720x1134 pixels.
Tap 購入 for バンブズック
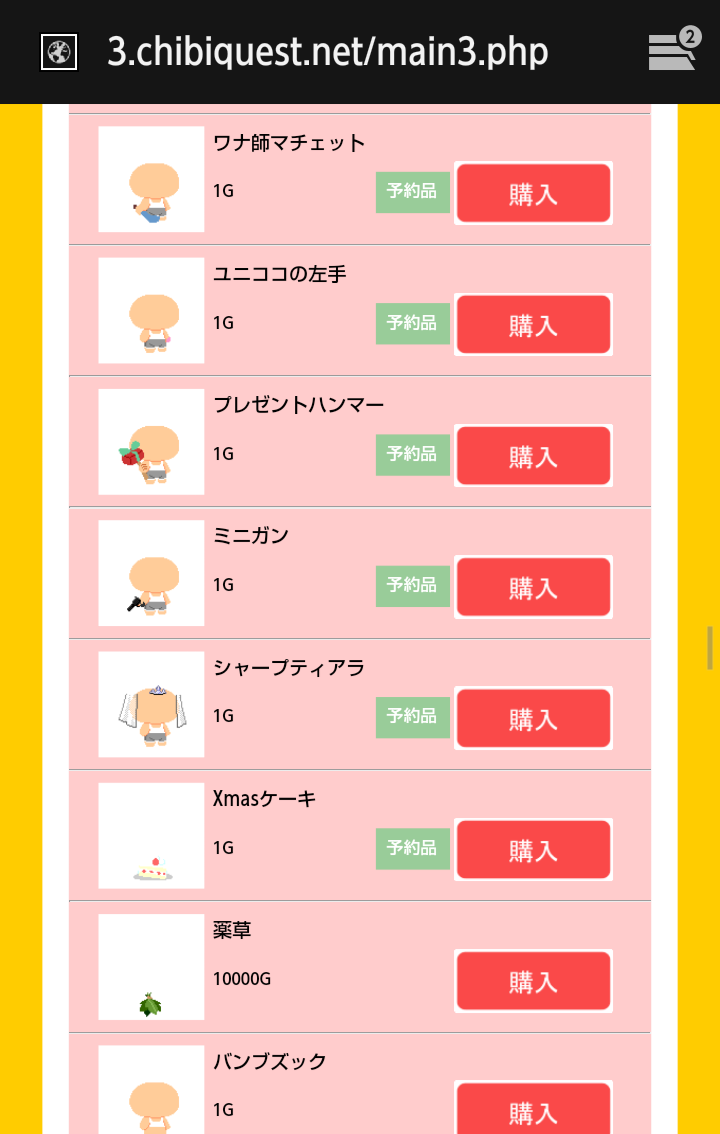[x=533, y=1108]
